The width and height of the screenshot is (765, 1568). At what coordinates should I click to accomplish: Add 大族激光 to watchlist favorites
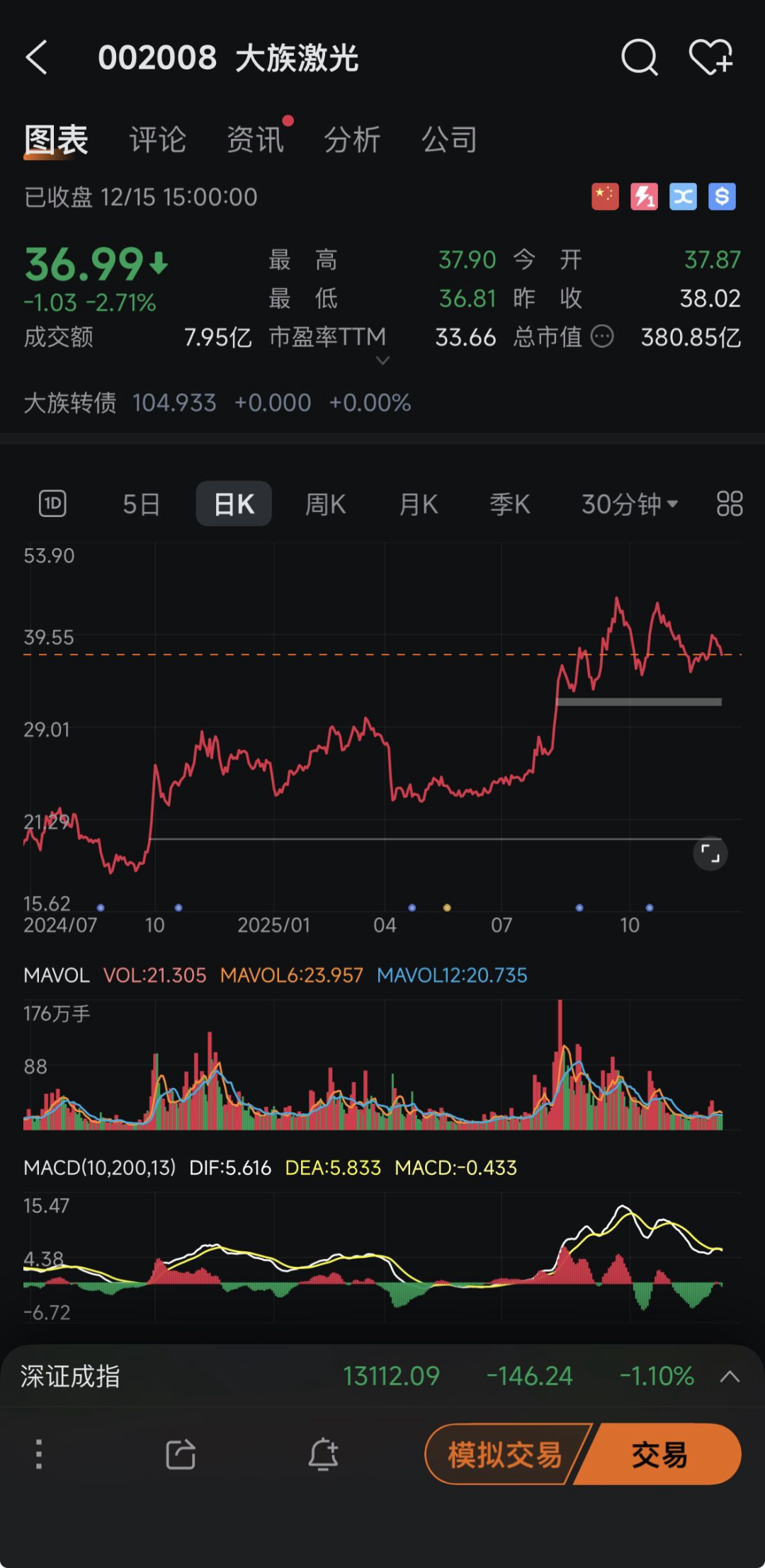point(710,57)
